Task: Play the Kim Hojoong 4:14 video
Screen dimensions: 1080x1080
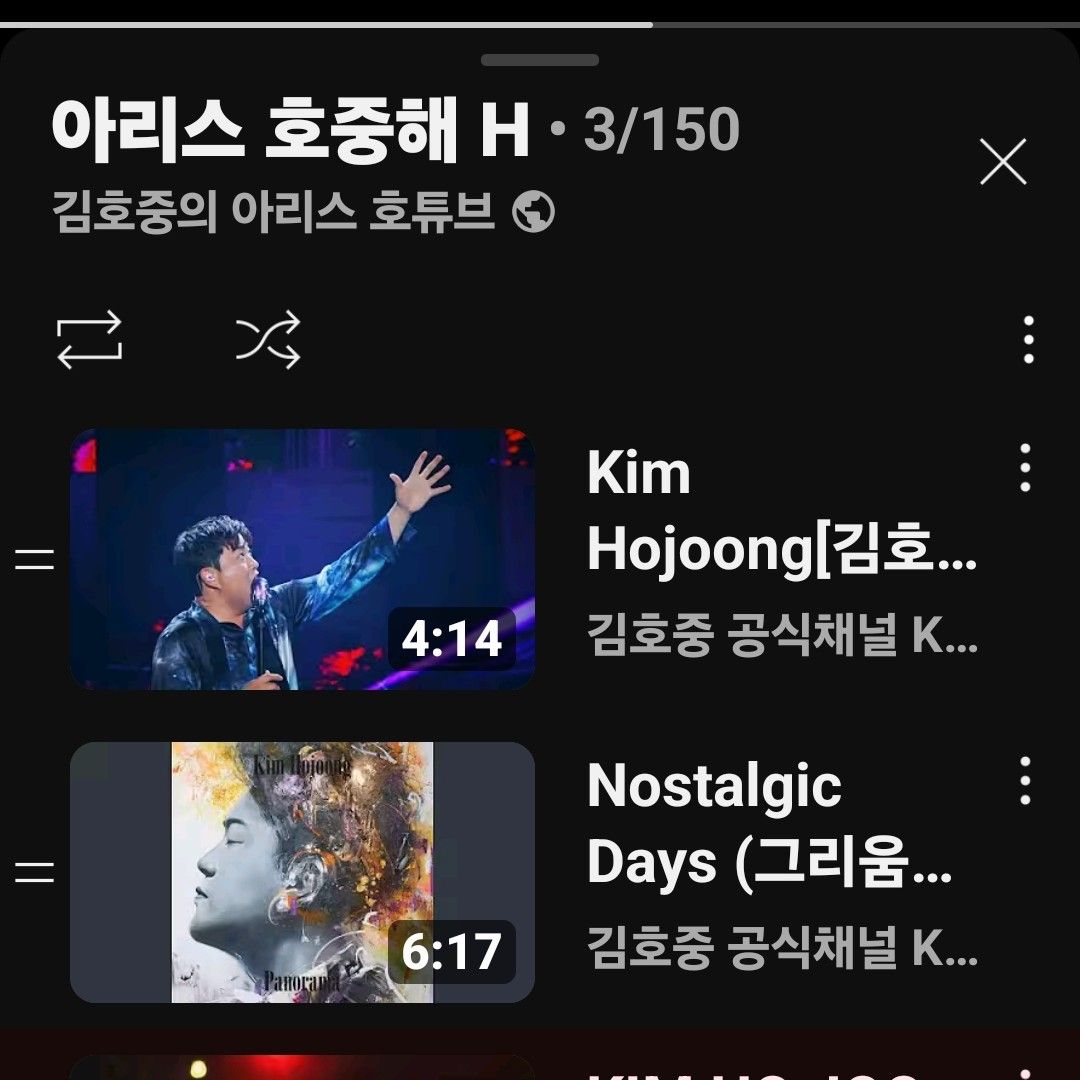Action: coord(302,559)
